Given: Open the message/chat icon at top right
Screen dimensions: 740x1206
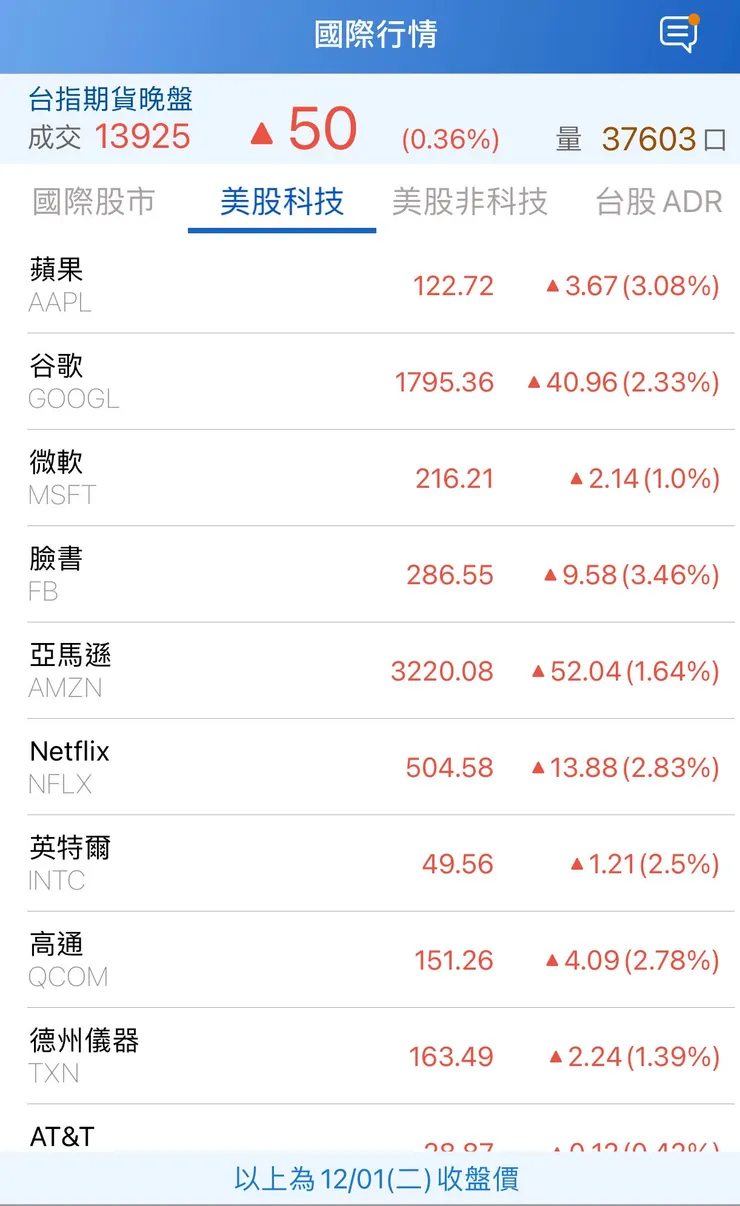Looking at the screenshot, I should [678, 33].
